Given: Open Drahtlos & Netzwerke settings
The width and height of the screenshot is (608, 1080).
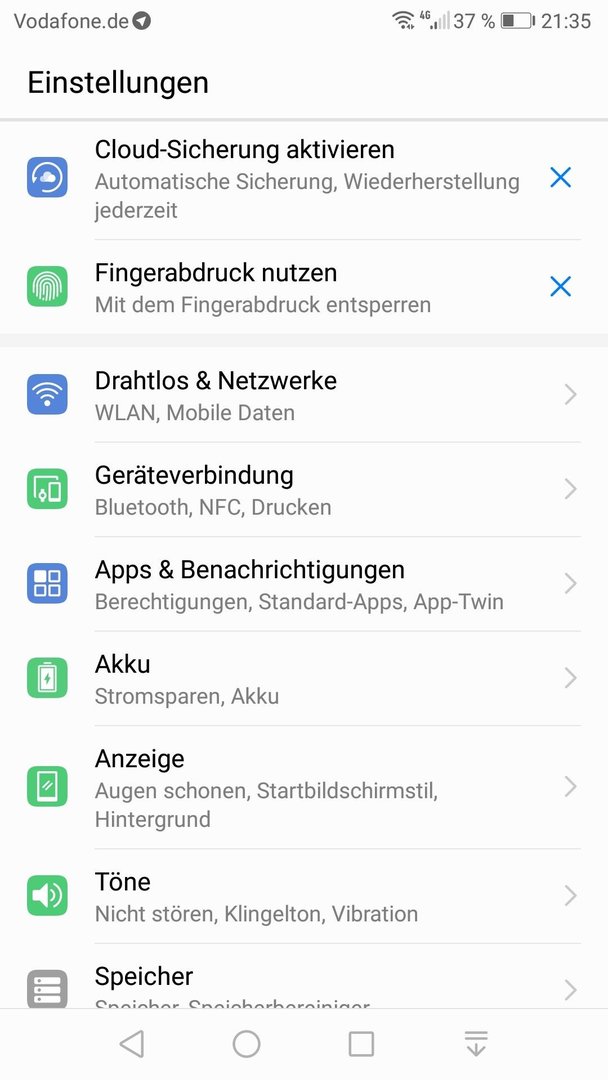Looking at the screenshot, I should pos(304,395).
